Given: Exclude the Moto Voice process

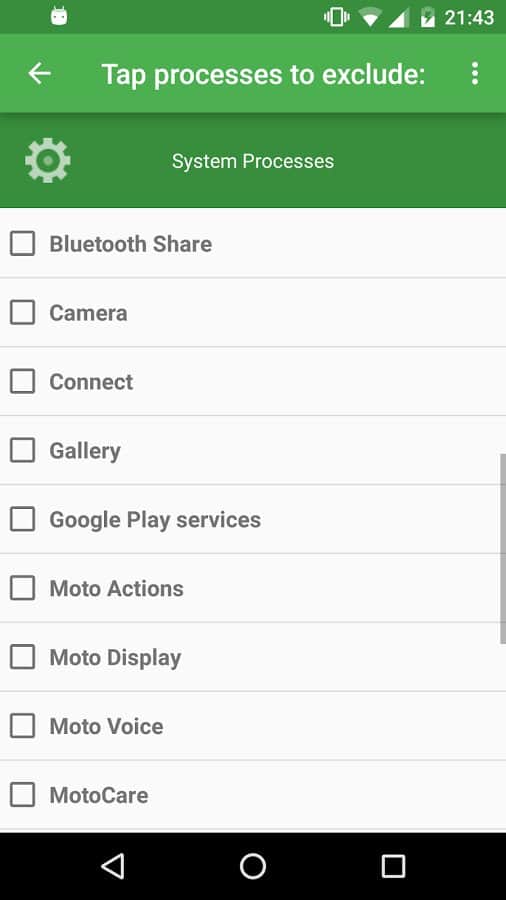Looking at the screenshot, I should click(x=22, y=726).
